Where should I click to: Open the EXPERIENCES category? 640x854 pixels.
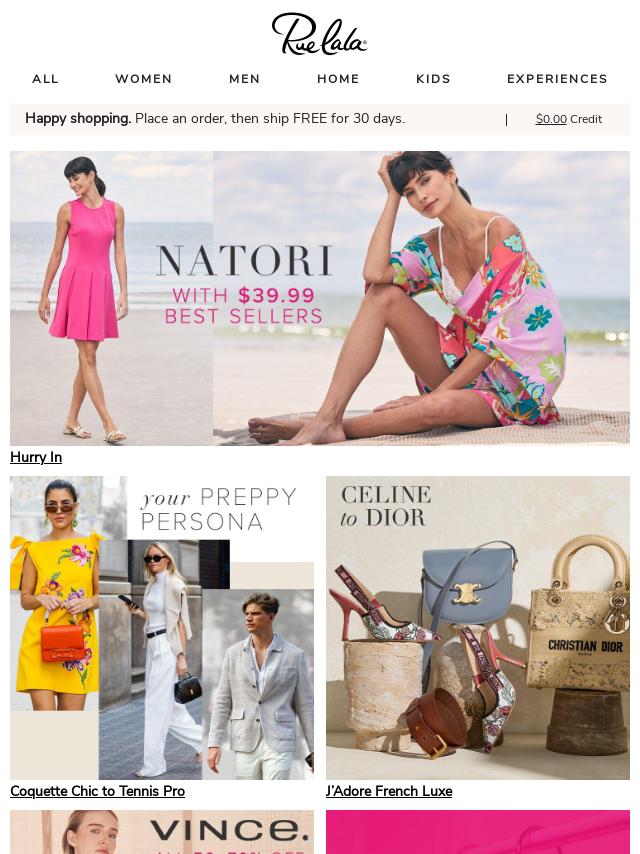coord(557,79)
